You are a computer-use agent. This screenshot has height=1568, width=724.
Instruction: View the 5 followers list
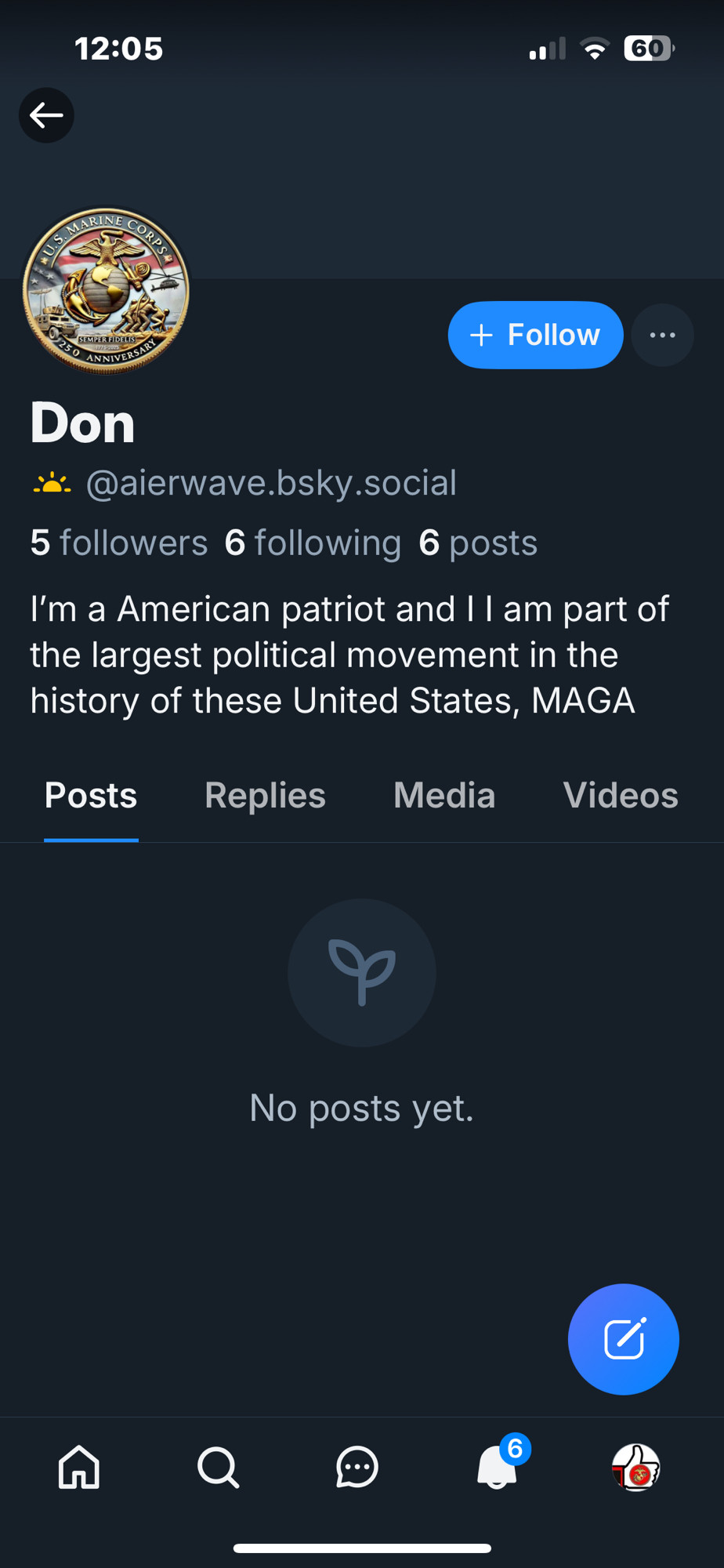click(119, 543)
